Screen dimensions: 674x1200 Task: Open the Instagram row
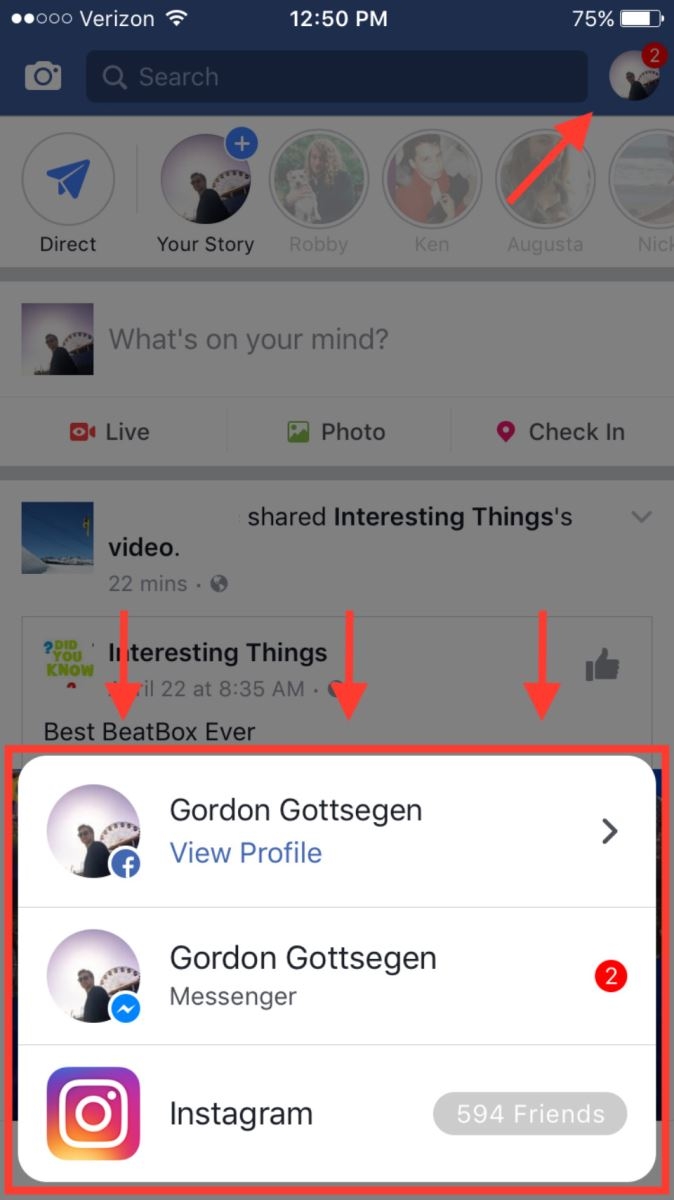point(337,1114)
